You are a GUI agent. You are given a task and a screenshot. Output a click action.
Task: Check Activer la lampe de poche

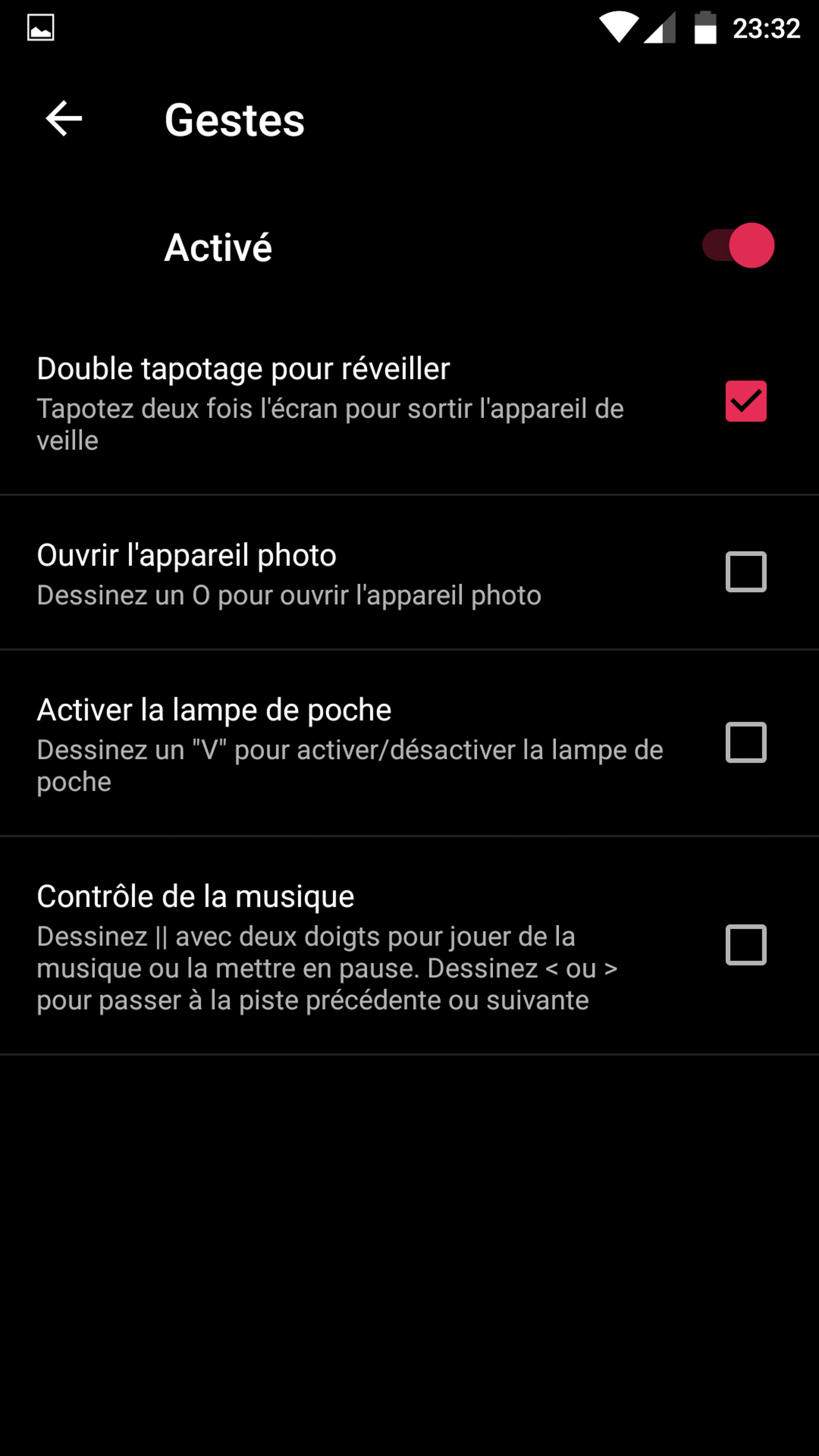pyautogui.click(x=746, y=742)
